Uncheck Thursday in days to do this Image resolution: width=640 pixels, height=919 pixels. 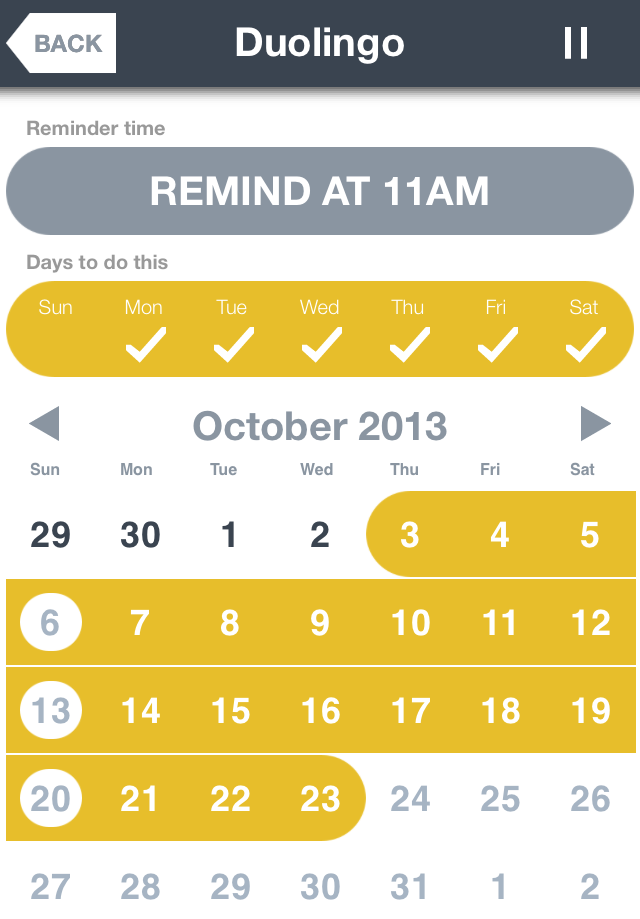[x=408, y=329]
